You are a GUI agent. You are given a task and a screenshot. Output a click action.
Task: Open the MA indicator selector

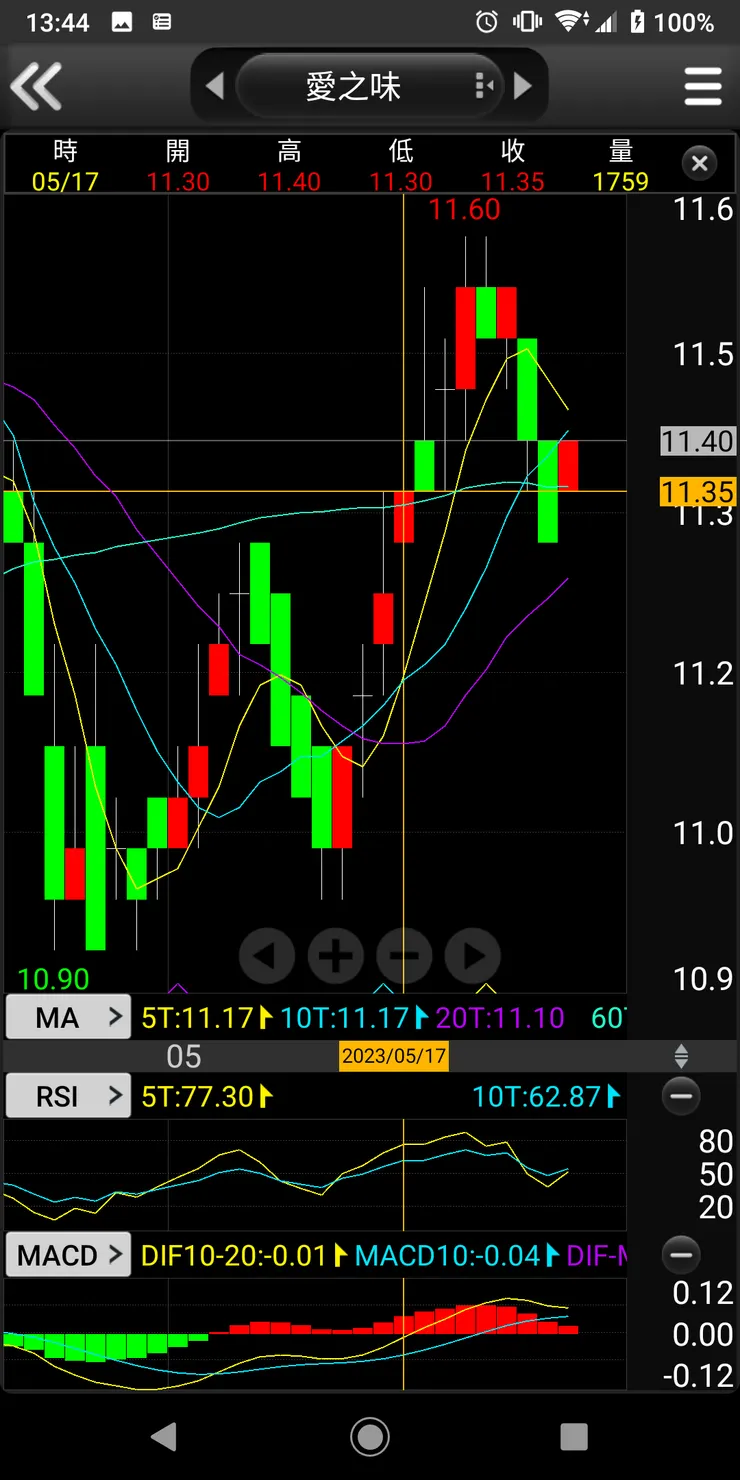pyautogui.click(x=68, y=1018)
